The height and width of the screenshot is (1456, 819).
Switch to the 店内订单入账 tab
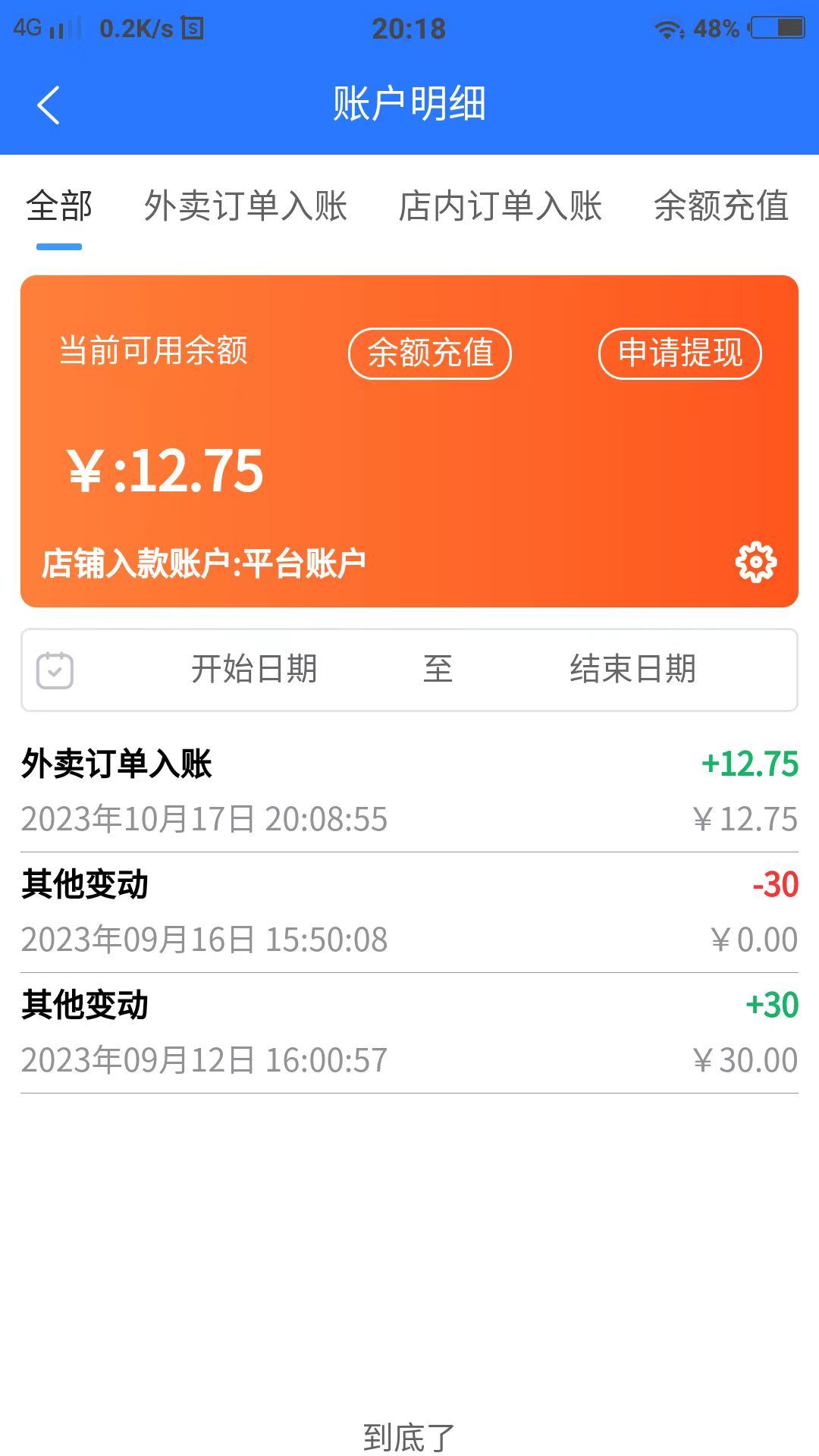(500, 206)
